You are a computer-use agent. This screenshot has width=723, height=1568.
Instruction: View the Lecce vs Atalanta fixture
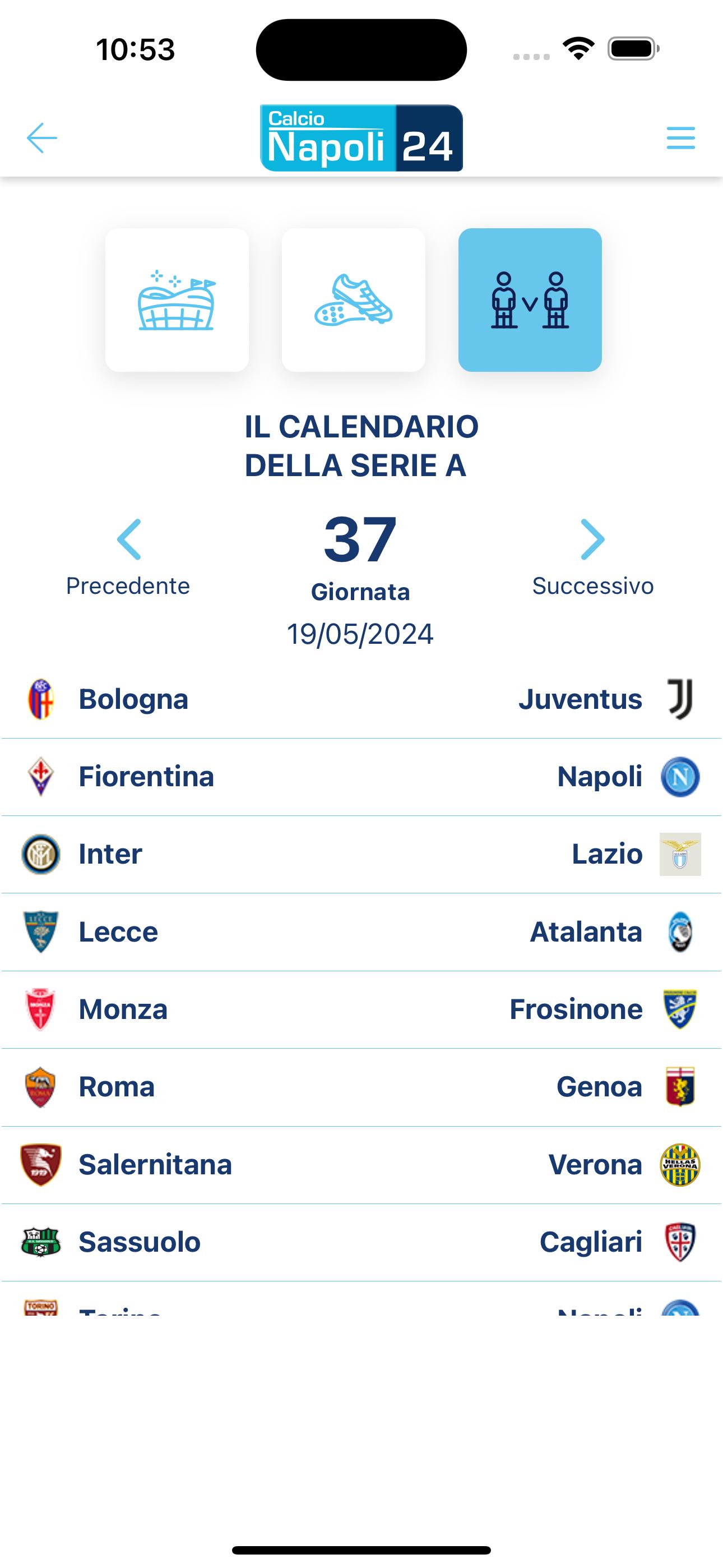[x=361, y=932]
